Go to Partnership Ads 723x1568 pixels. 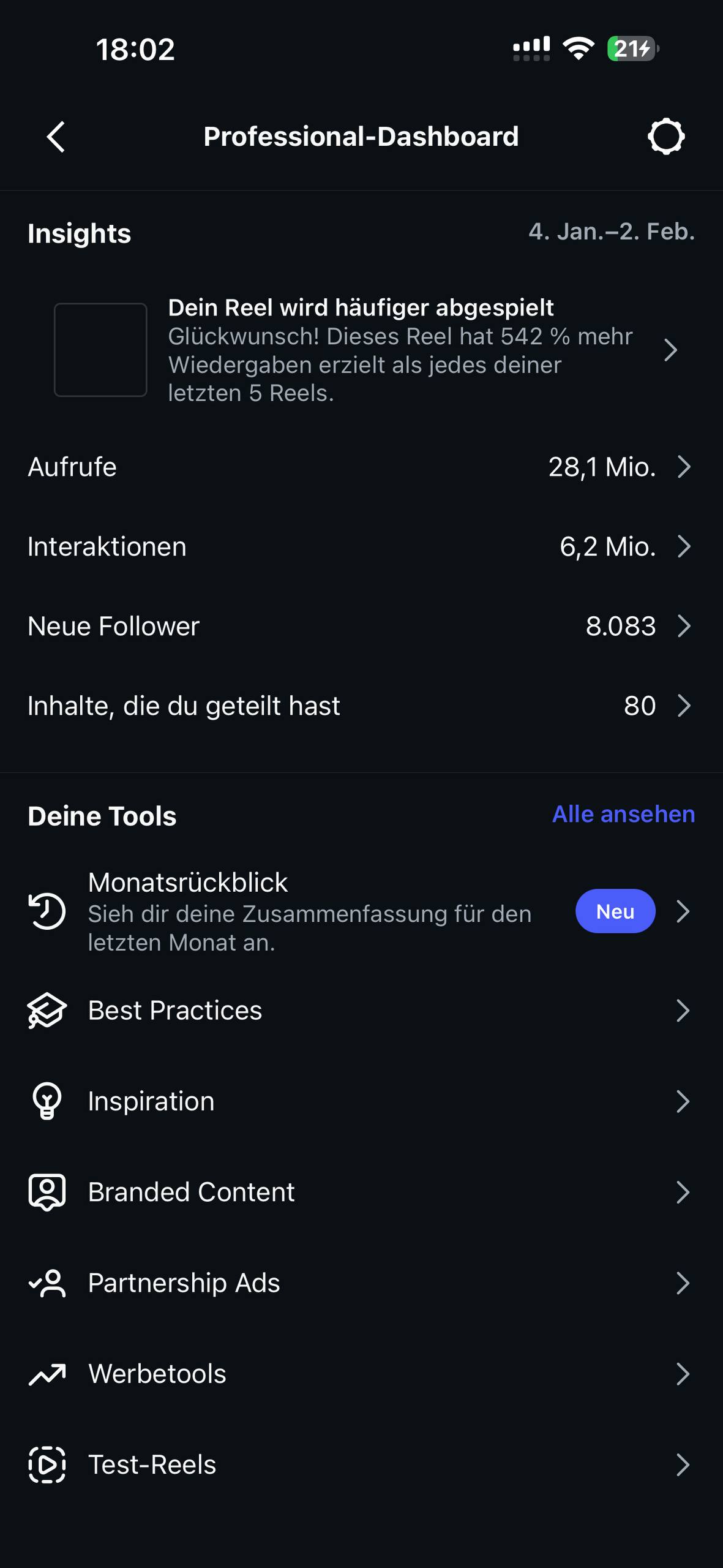[x=361, y=1283]
